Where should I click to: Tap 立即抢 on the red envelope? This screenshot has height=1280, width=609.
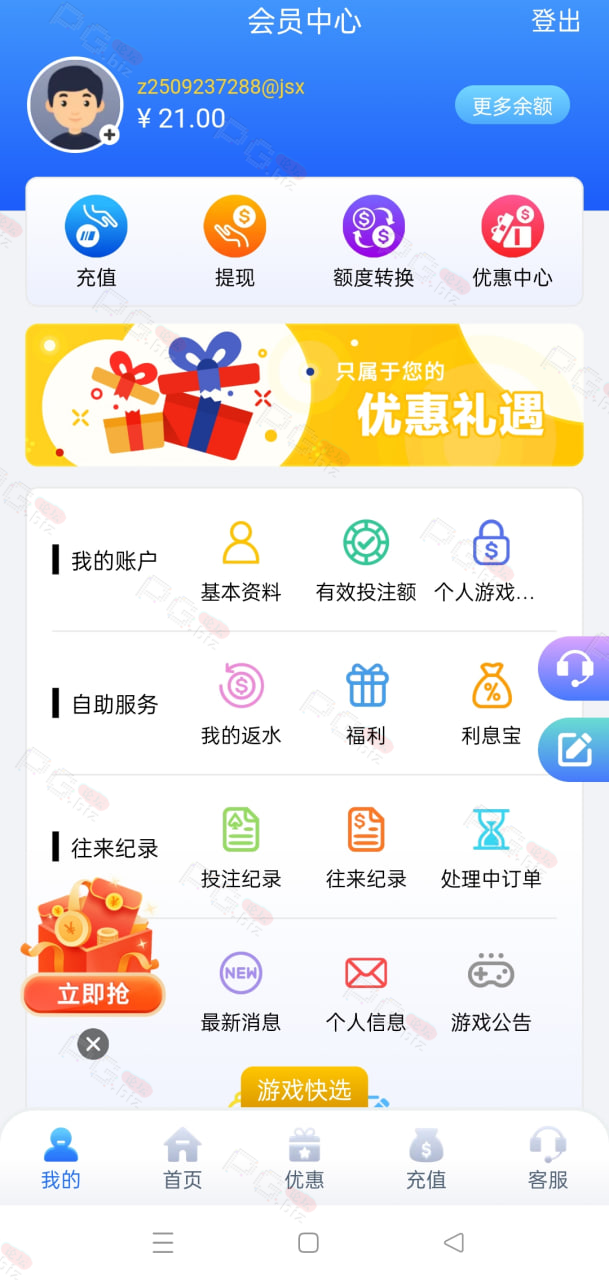(93, 994)
